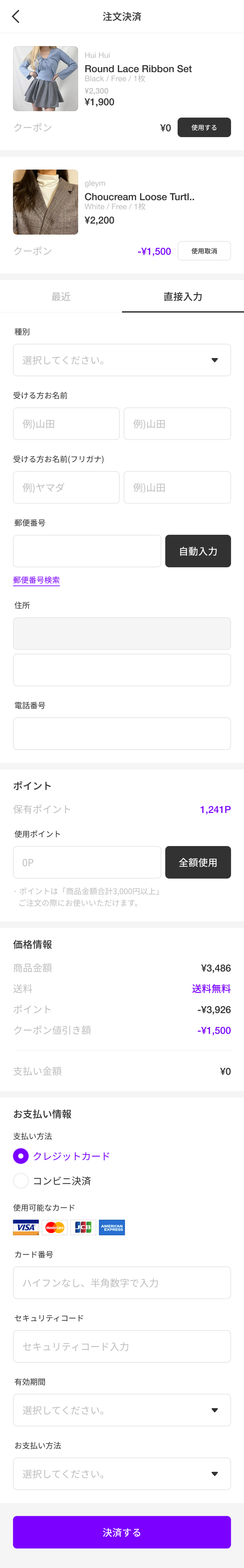Select コンビニ決済 payment method
This screenshot has height=1568, width=244.
pyautogui.click(x=21, y=1180)
